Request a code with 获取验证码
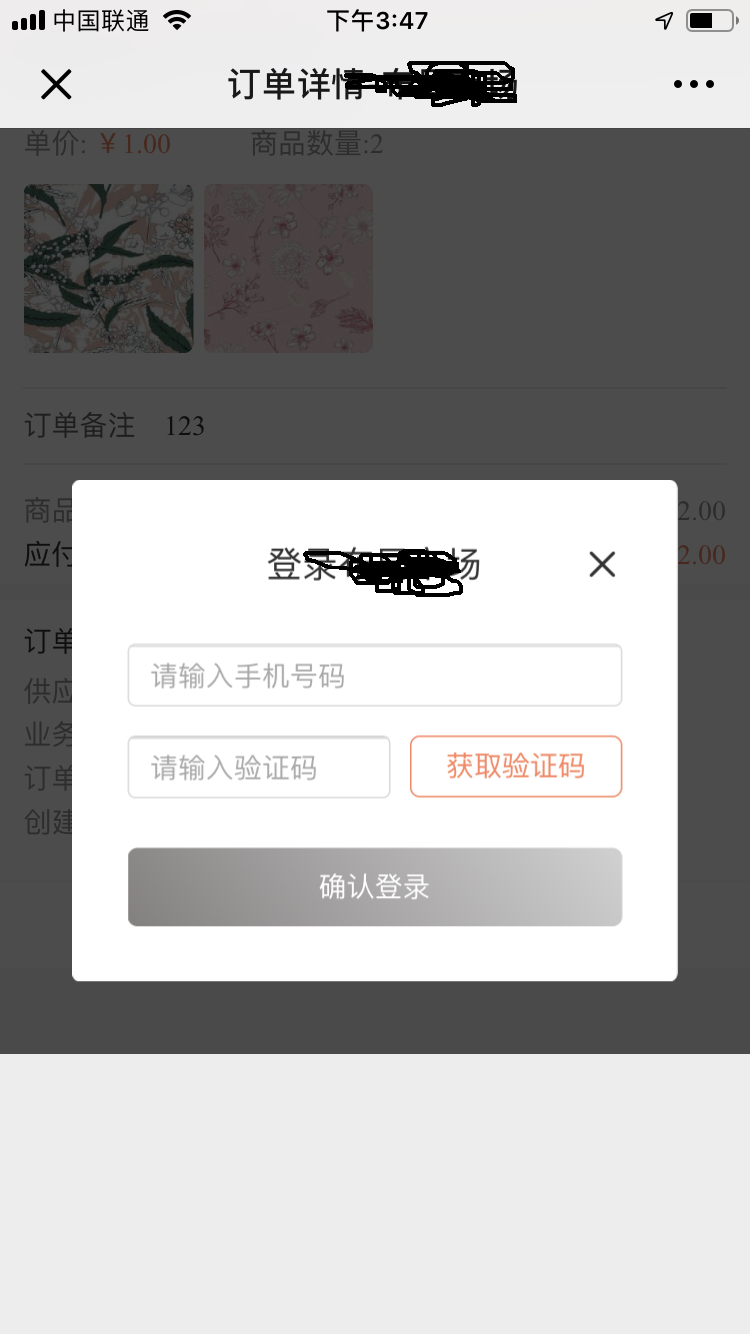This screenshot has height=1334, width=750. point(516,767)
